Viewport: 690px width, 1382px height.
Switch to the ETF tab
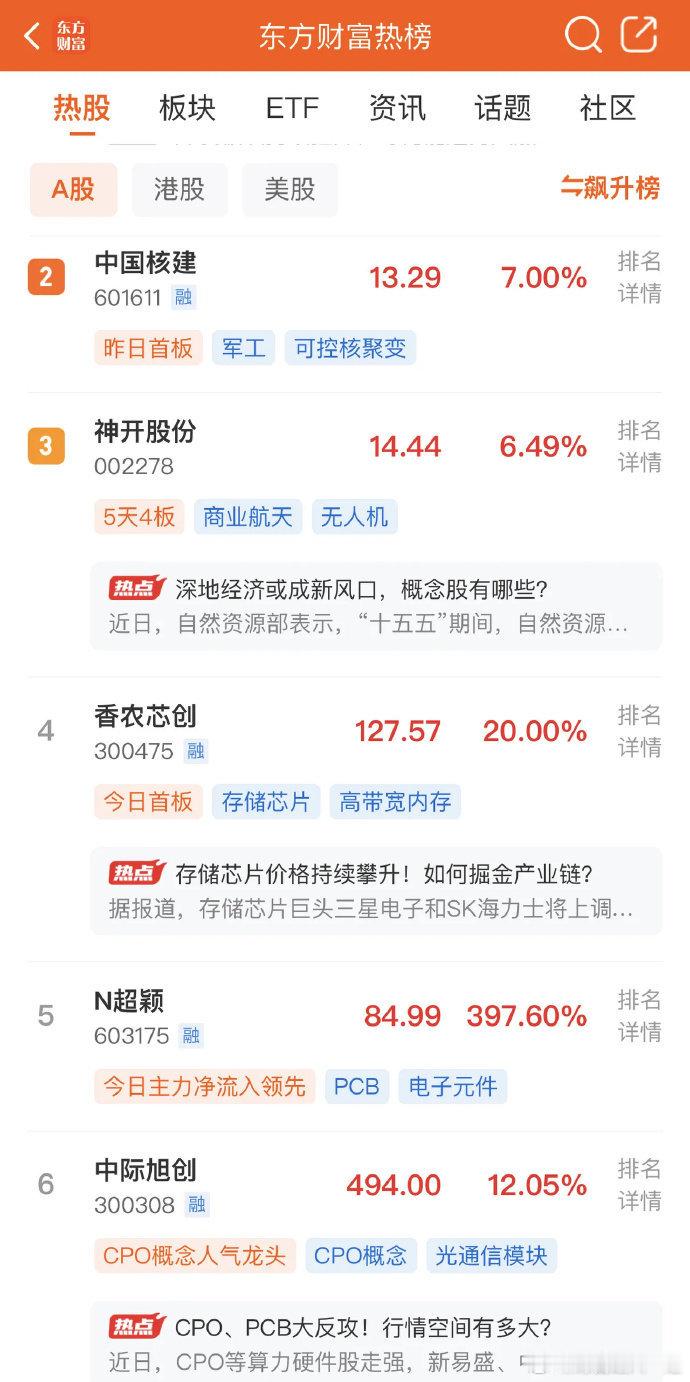click(x=292, y=108)
